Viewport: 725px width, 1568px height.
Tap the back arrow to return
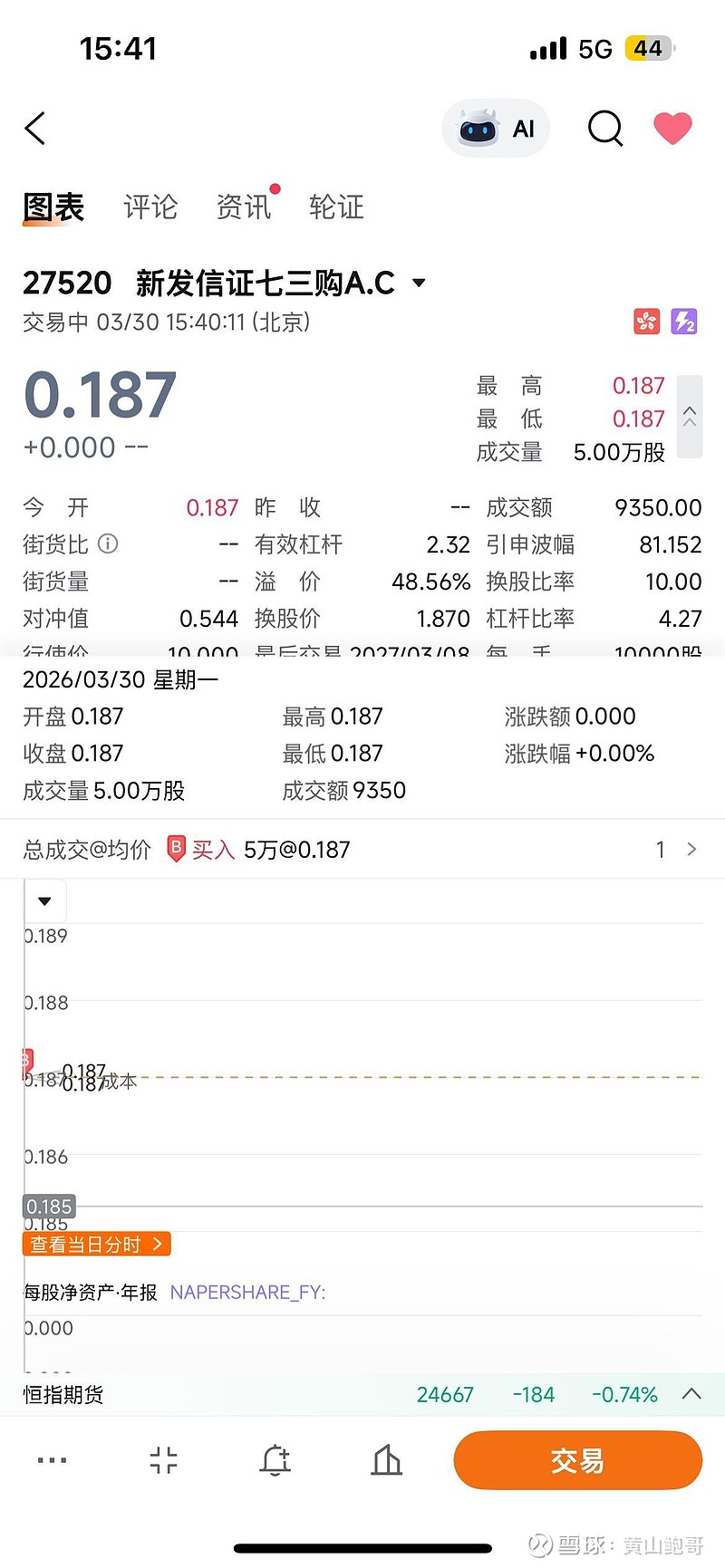34,128
